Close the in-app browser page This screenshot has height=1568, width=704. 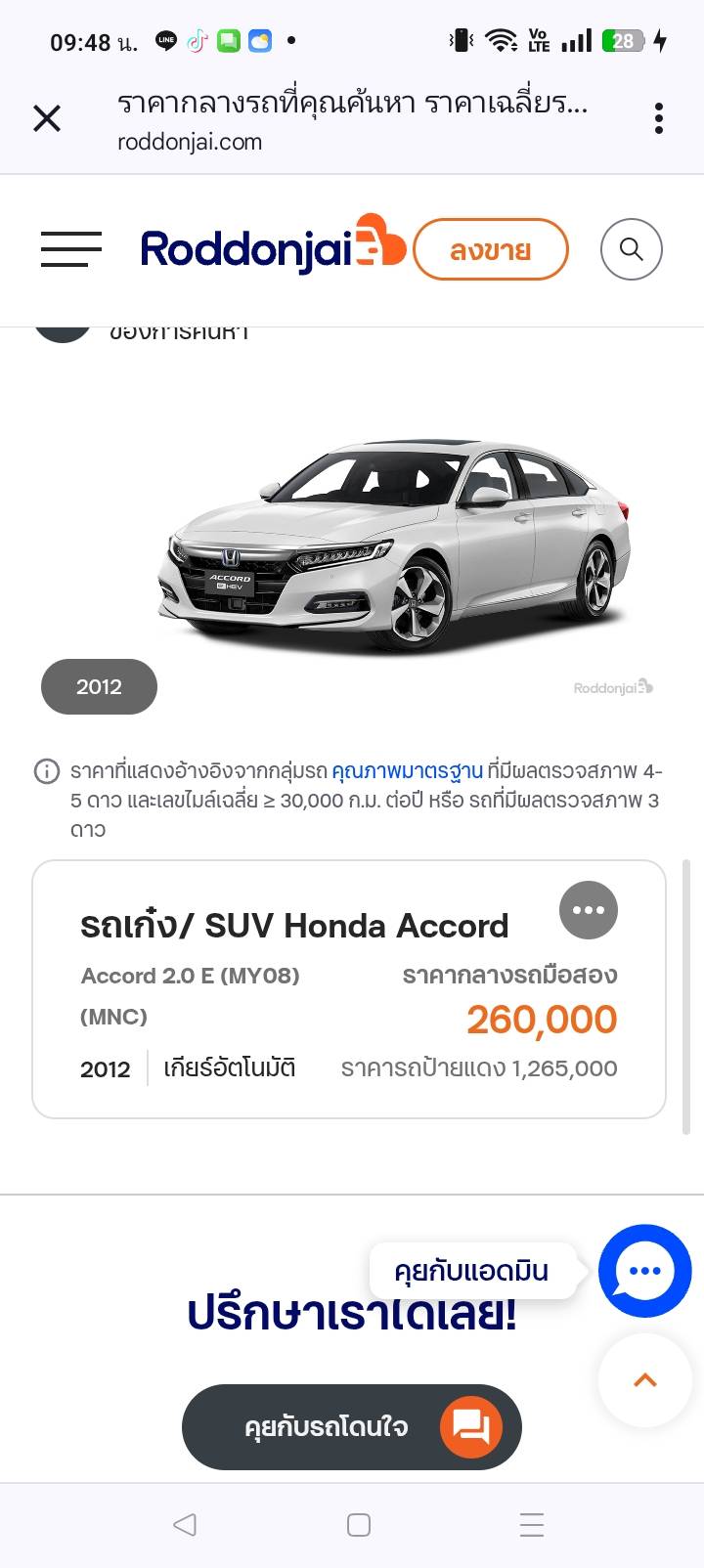(x=47, y=119)
